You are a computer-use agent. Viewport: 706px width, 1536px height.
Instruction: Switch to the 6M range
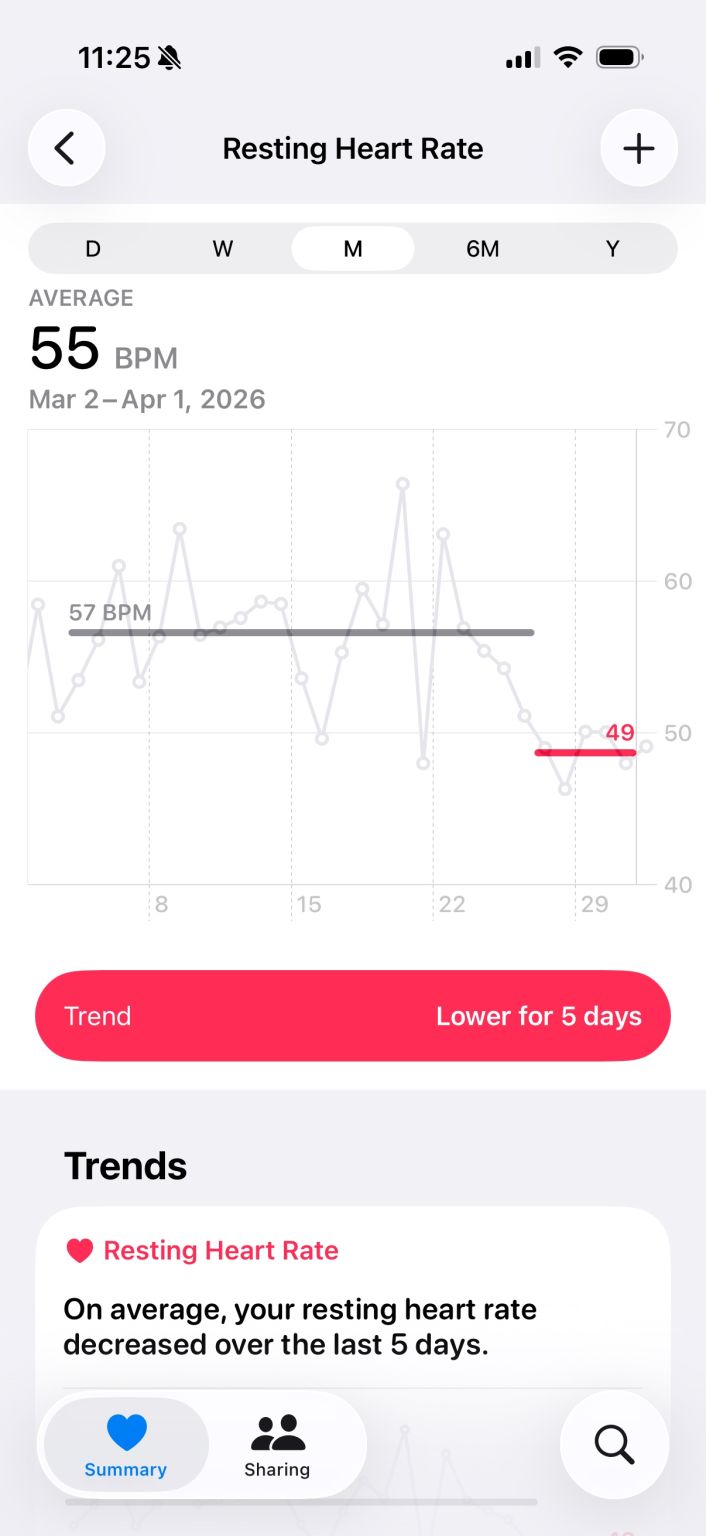[x=483, y=249]
